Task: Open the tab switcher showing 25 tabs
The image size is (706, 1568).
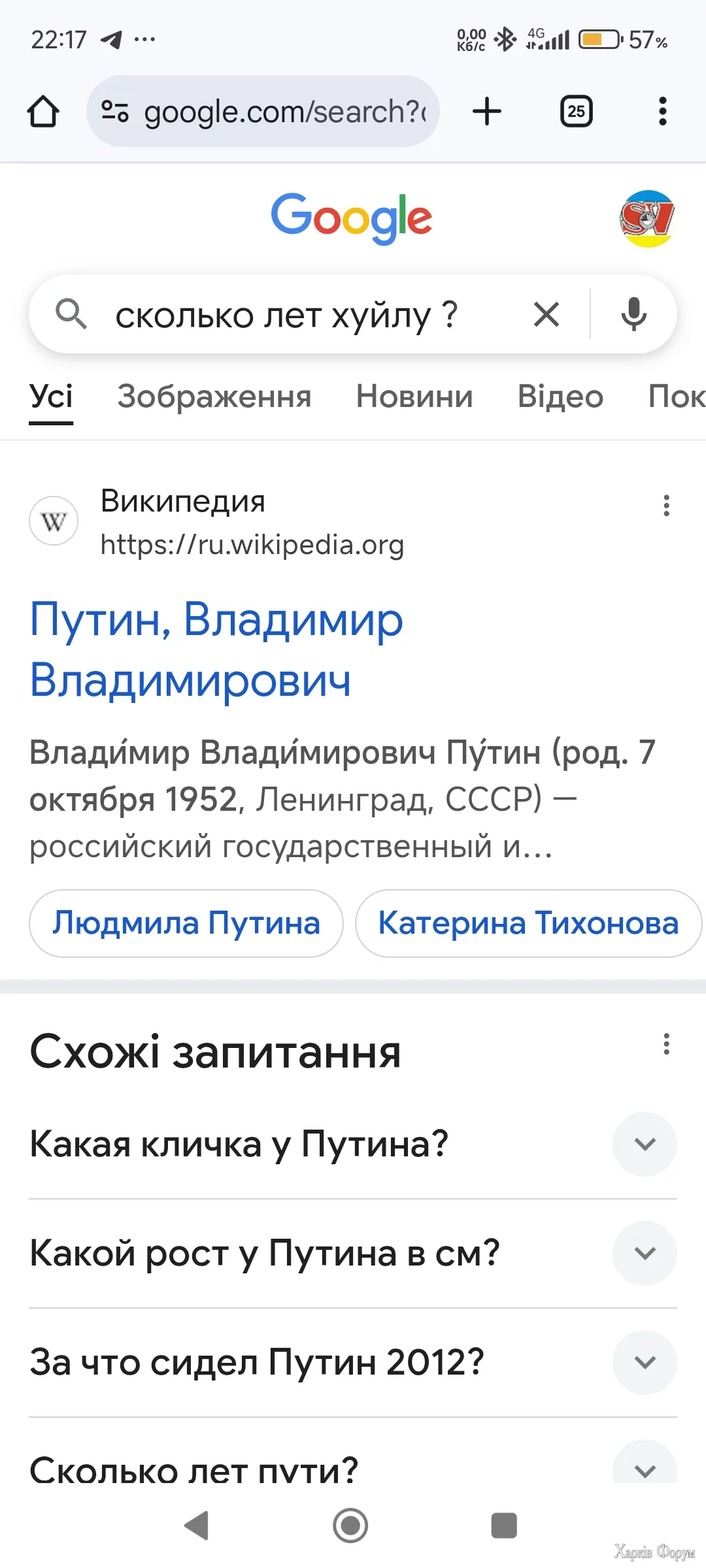Action: [x=576, y=112]
